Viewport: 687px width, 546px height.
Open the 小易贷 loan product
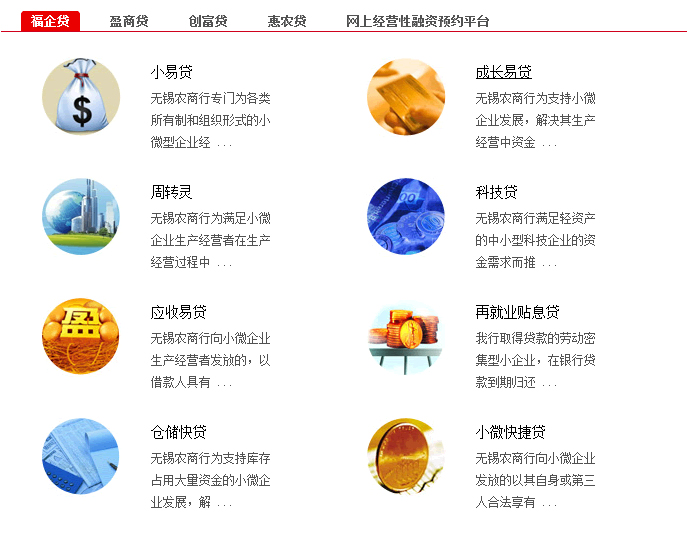pyautogui.click(x=172, y=72)
